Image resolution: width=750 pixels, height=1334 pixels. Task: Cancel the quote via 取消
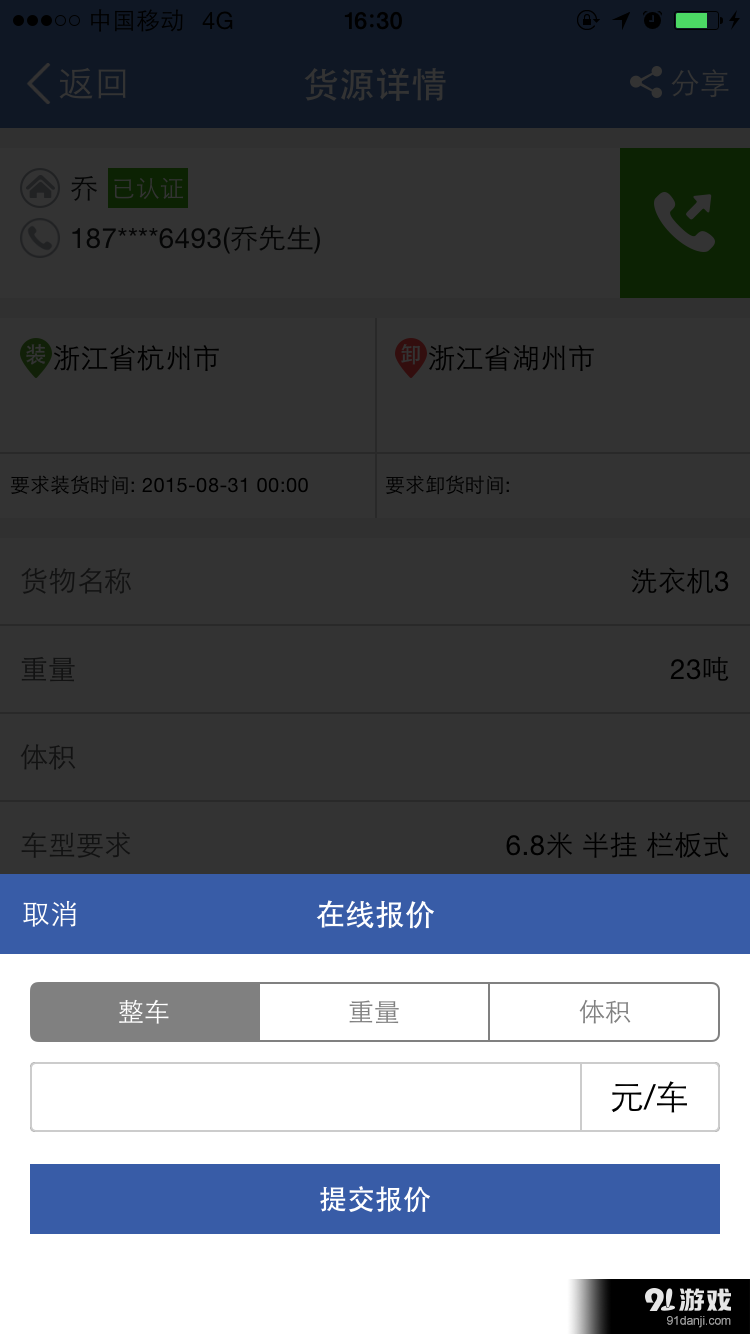(48, 914)
